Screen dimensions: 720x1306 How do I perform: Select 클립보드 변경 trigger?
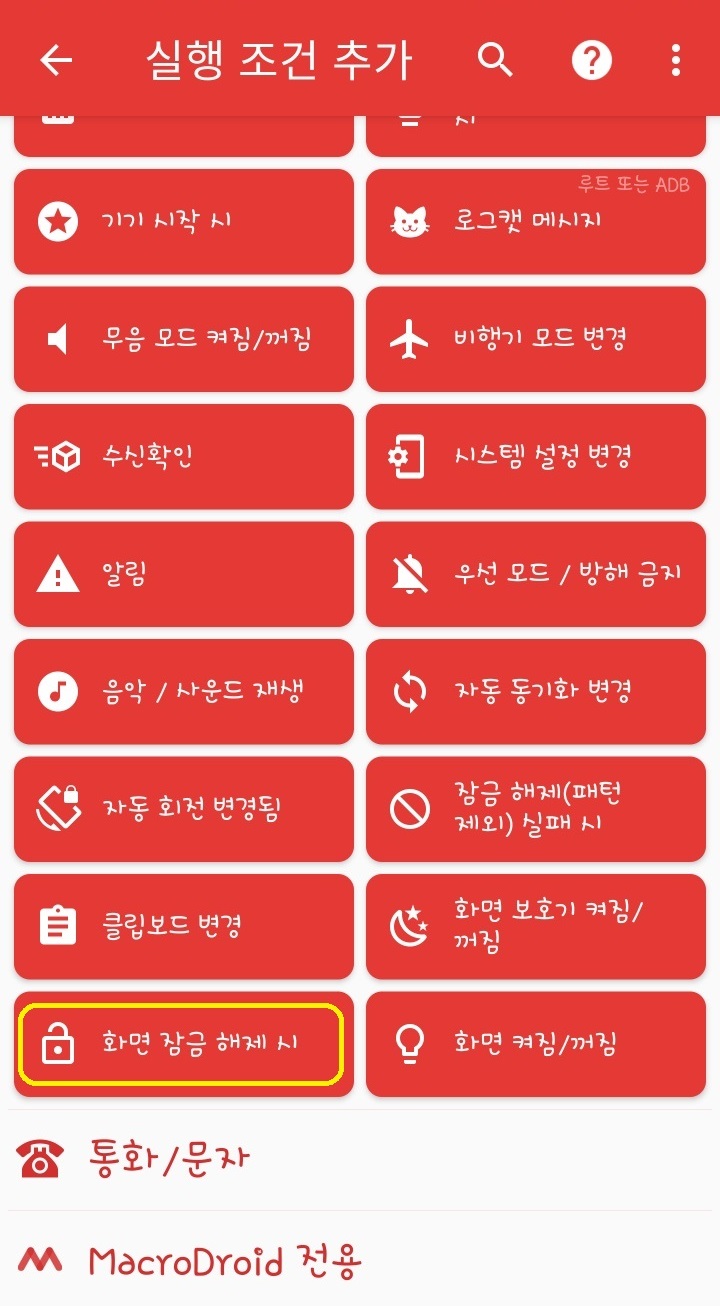[184, 927]
